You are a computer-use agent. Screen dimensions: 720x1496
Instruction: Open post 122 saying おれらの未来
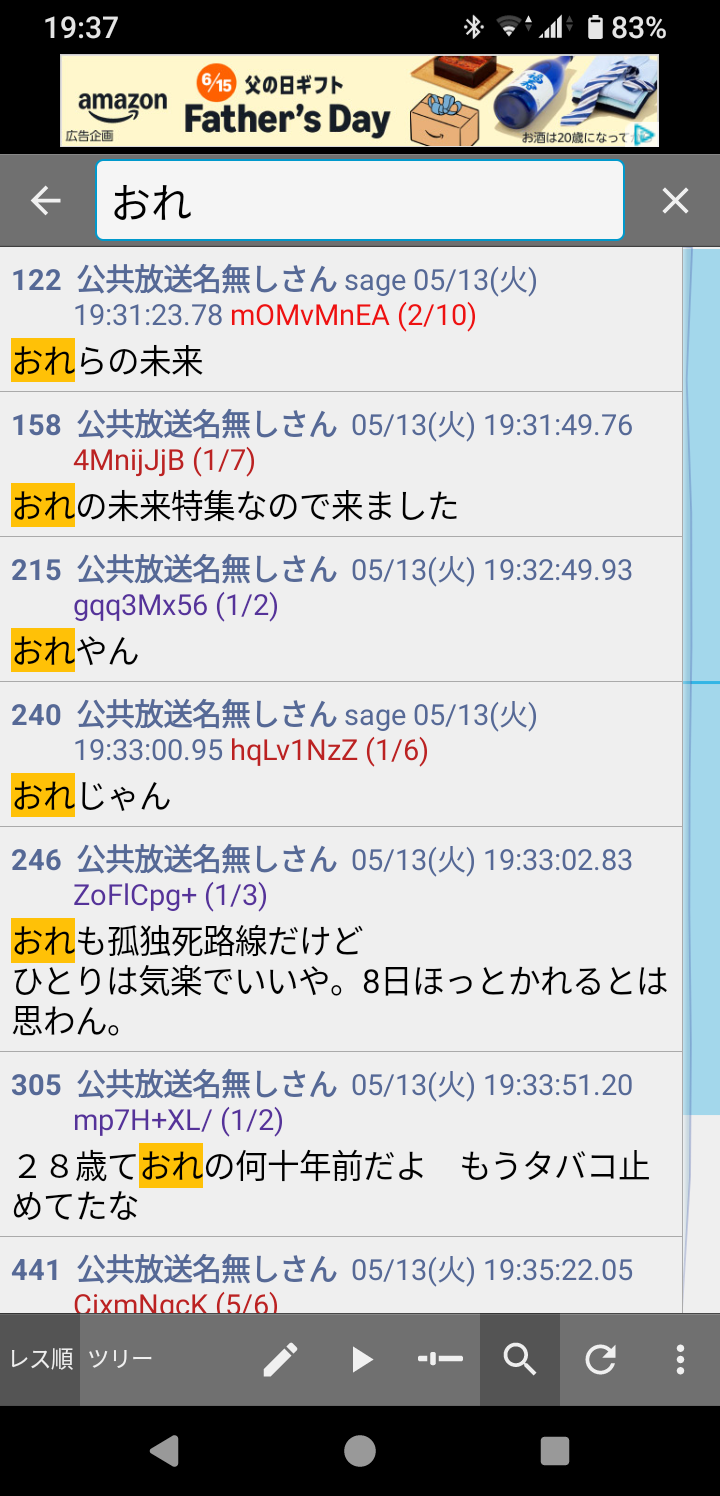(341, 319)
